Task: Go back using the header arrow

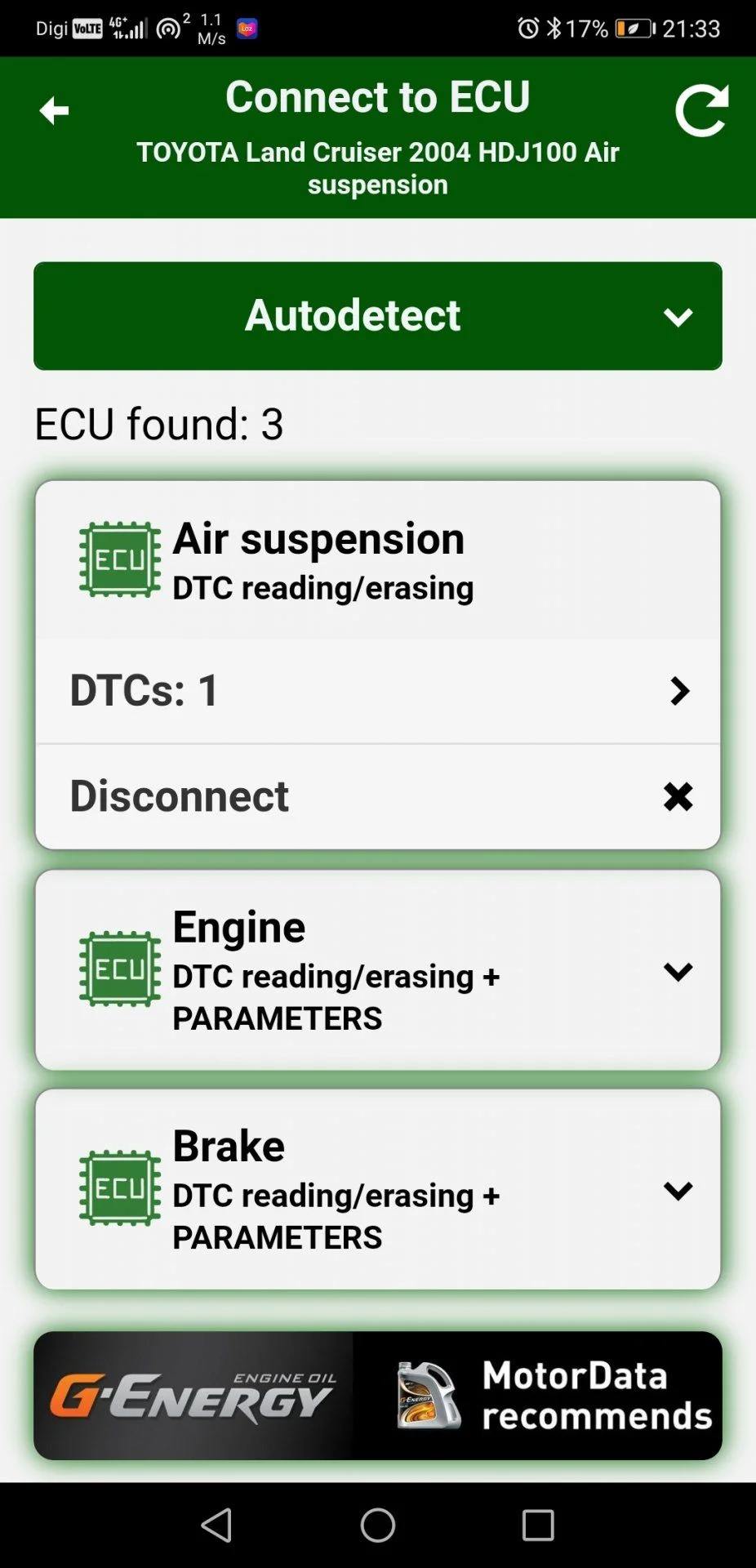Action: point(54,110)
